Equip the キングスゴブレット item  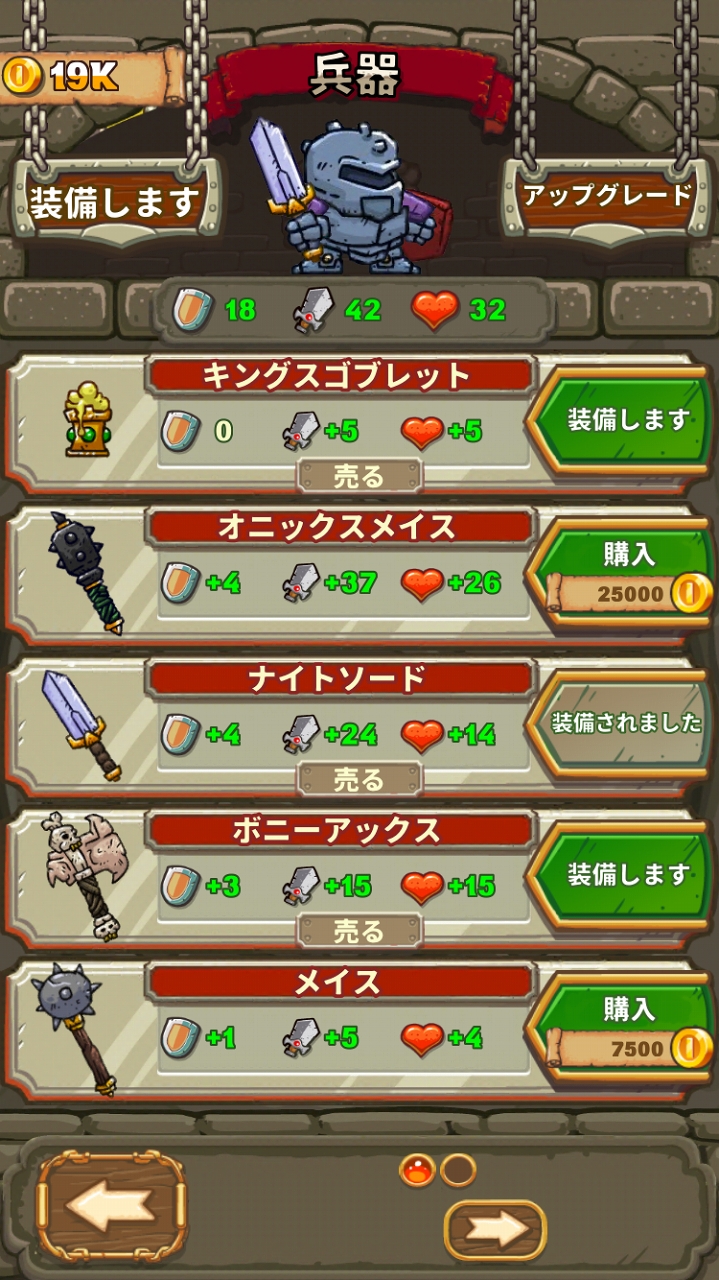628,420
